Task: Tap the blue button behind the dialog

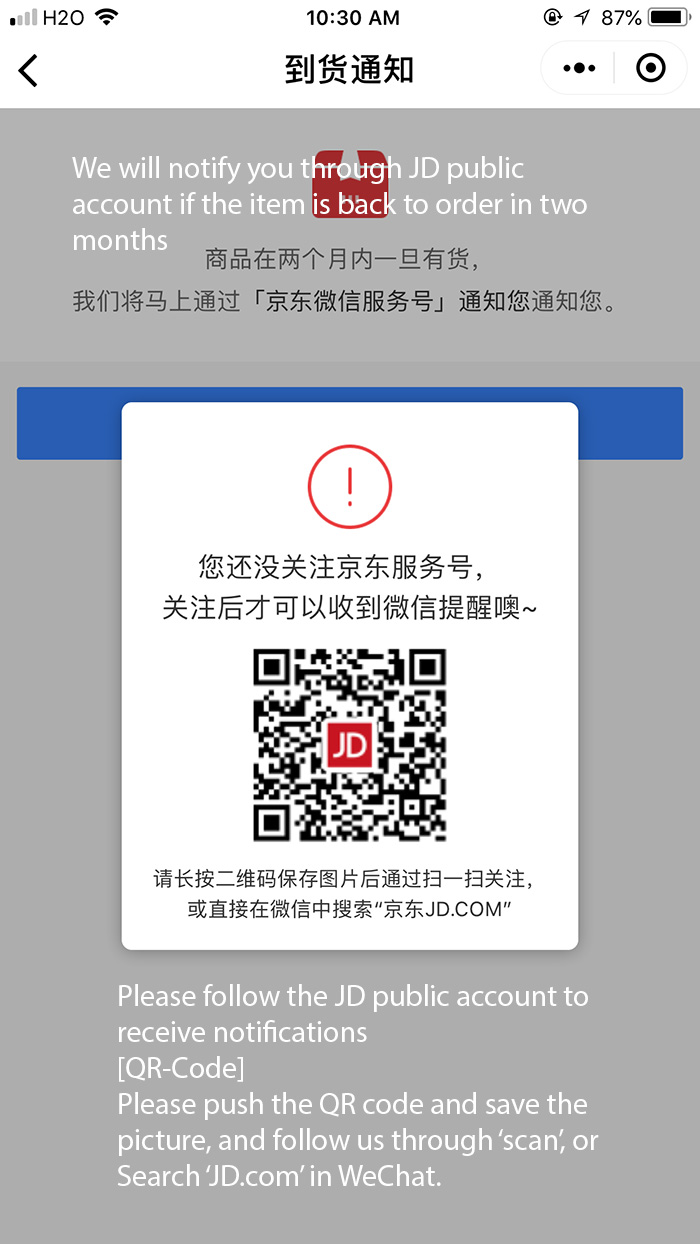Action: tap(350, 423)
